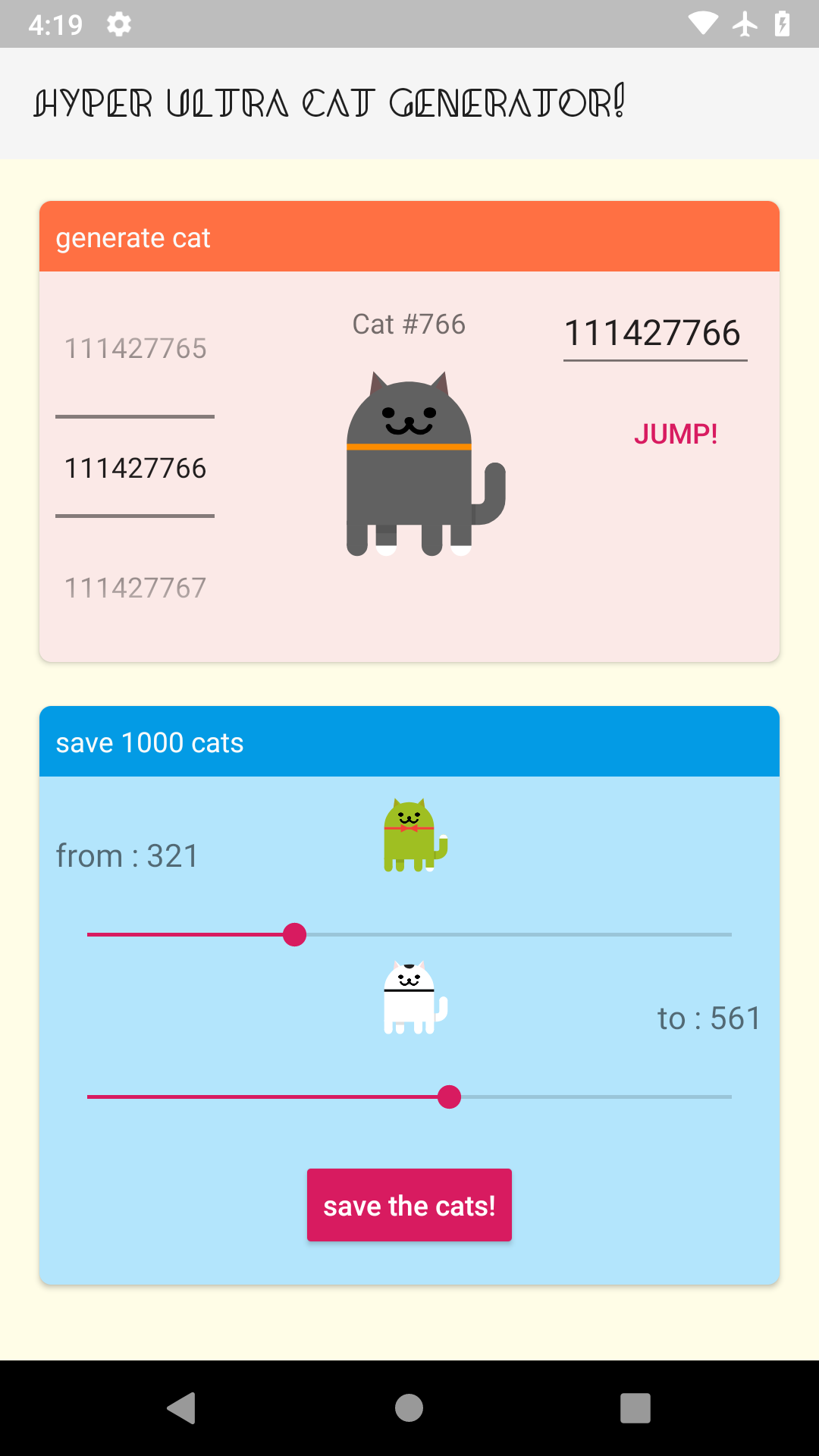Screen dimensions: 819x1456
Task: Select the 111427766 input field on the right
Action: pyautogui.click(x=654, y=331)
